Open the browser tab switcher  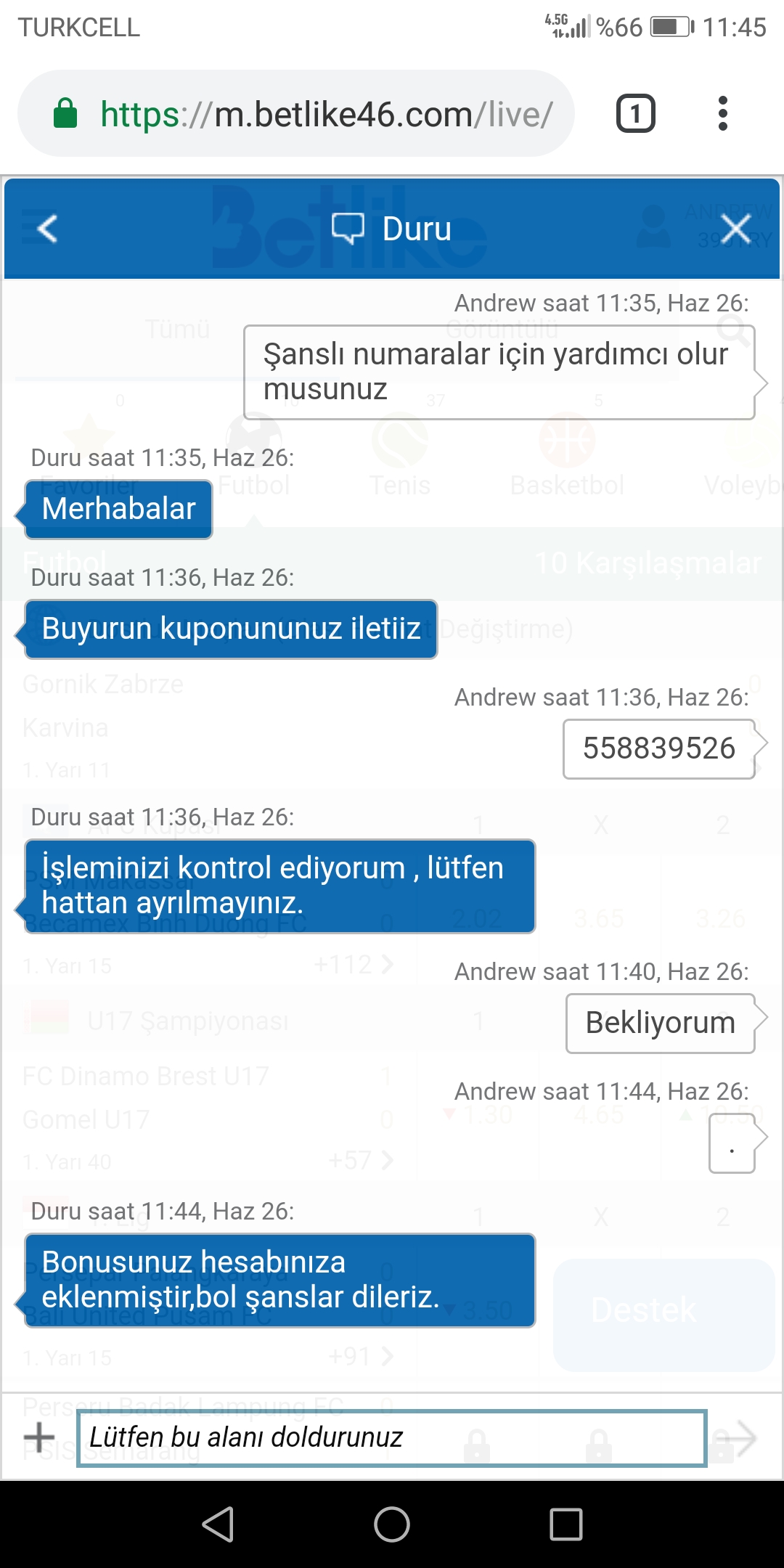pyautogui.click(x=636, y=113)
